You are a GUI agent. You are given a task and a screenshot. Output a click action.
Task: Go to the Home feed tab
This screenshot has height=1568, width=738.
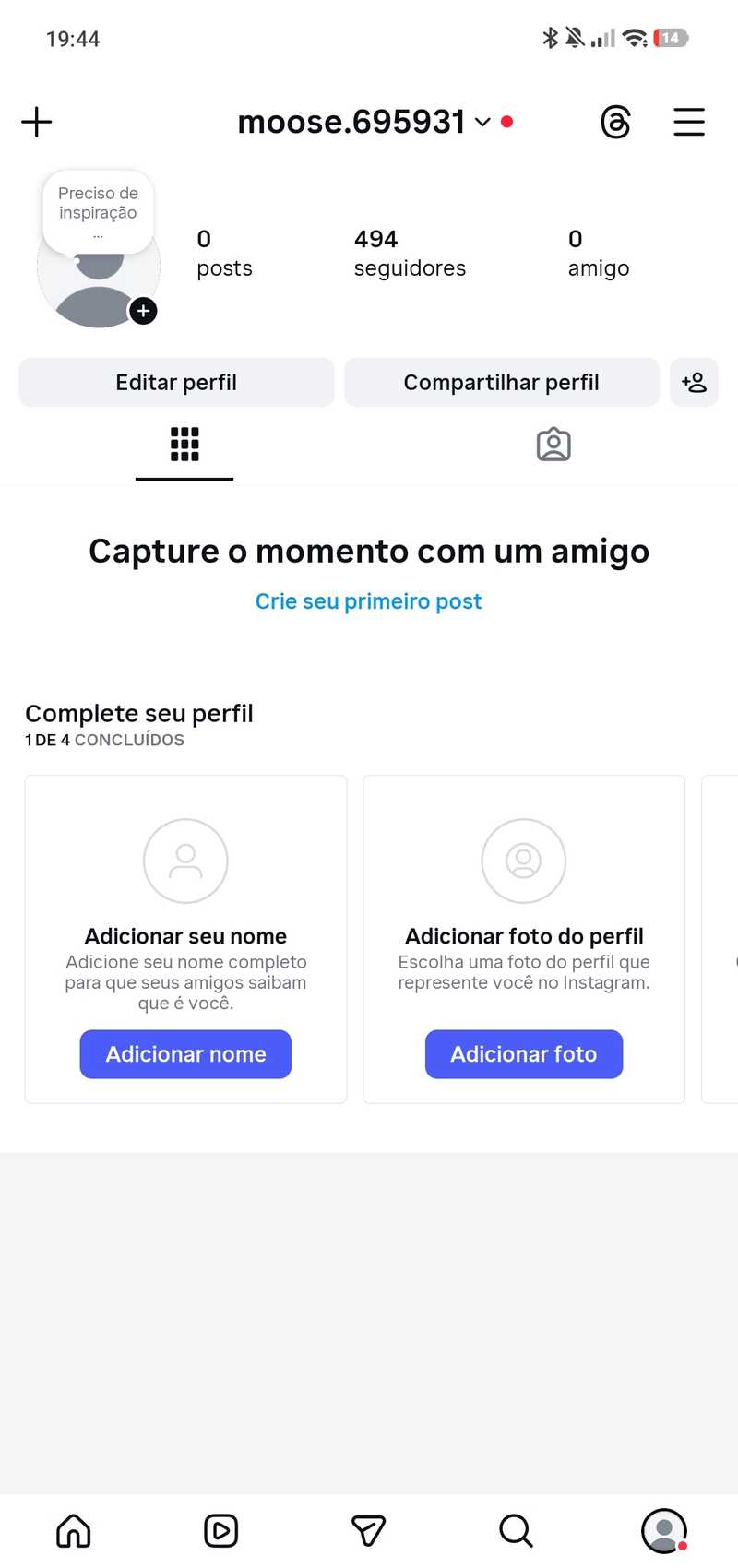click(x=74, y=1531)
